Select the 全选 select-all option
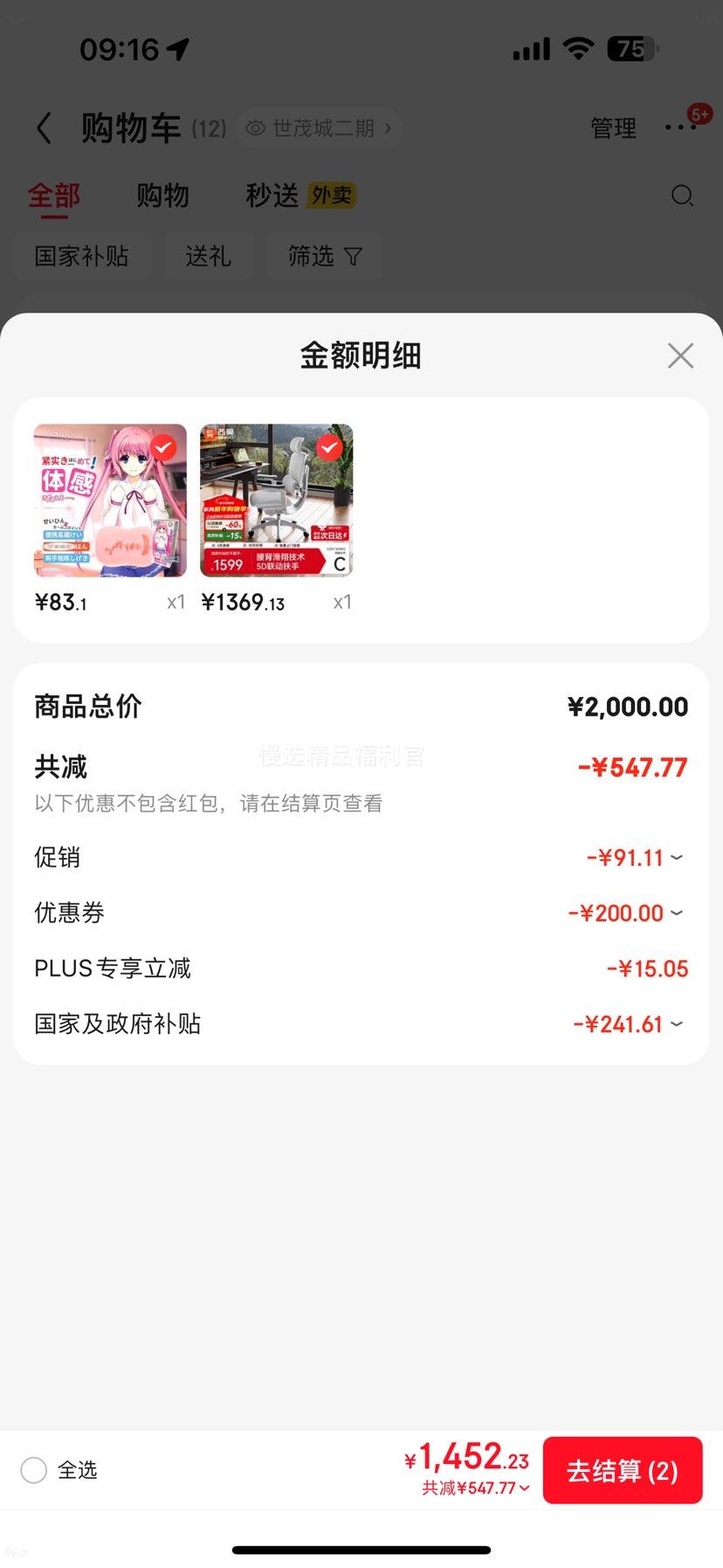The height and width of the screenshot is (1568, 723). pyautogui.click(x=33, y=1470)
